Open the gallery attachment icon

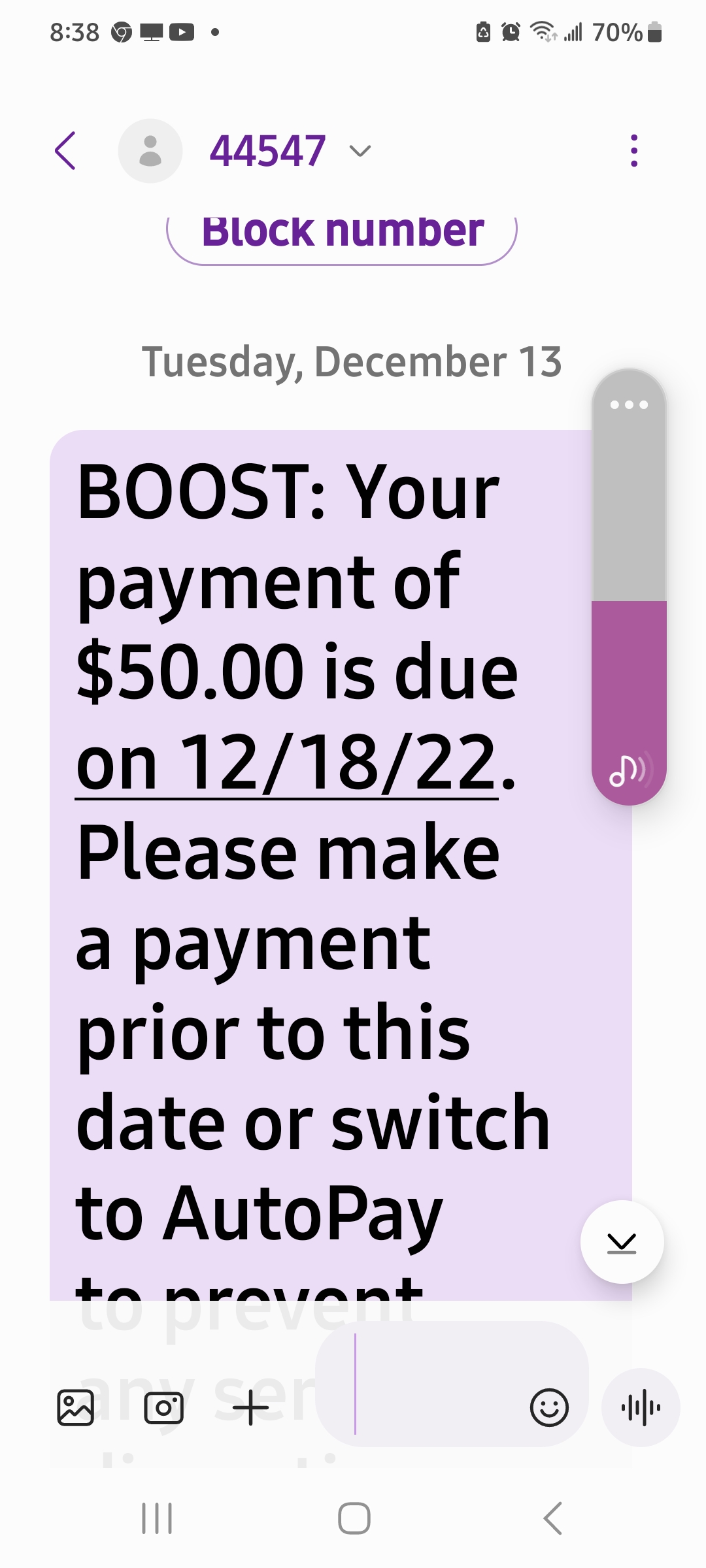(76, 1407)
